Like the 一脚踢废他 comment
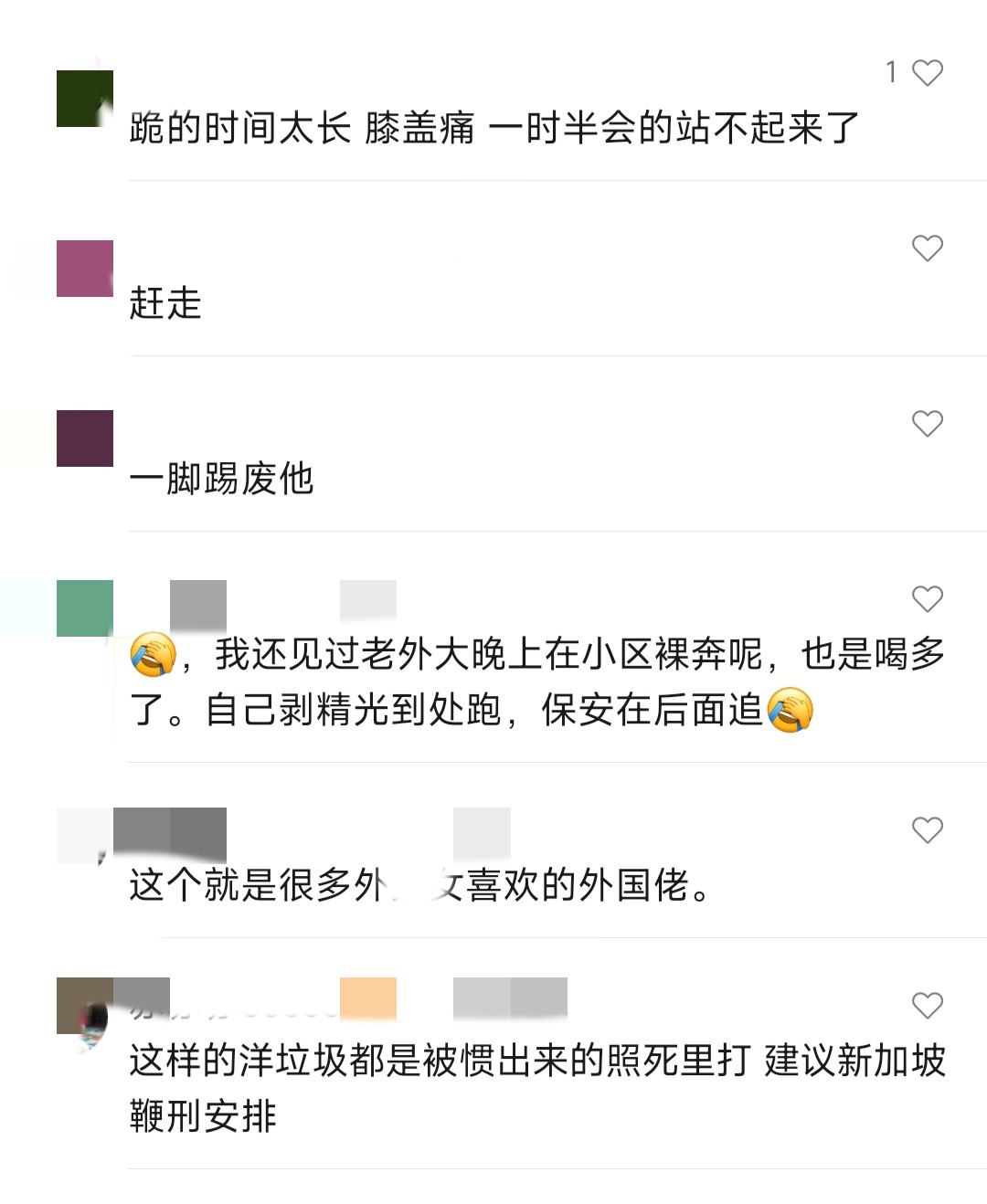Screen dimensions: 987x1204 pos(927,423)
